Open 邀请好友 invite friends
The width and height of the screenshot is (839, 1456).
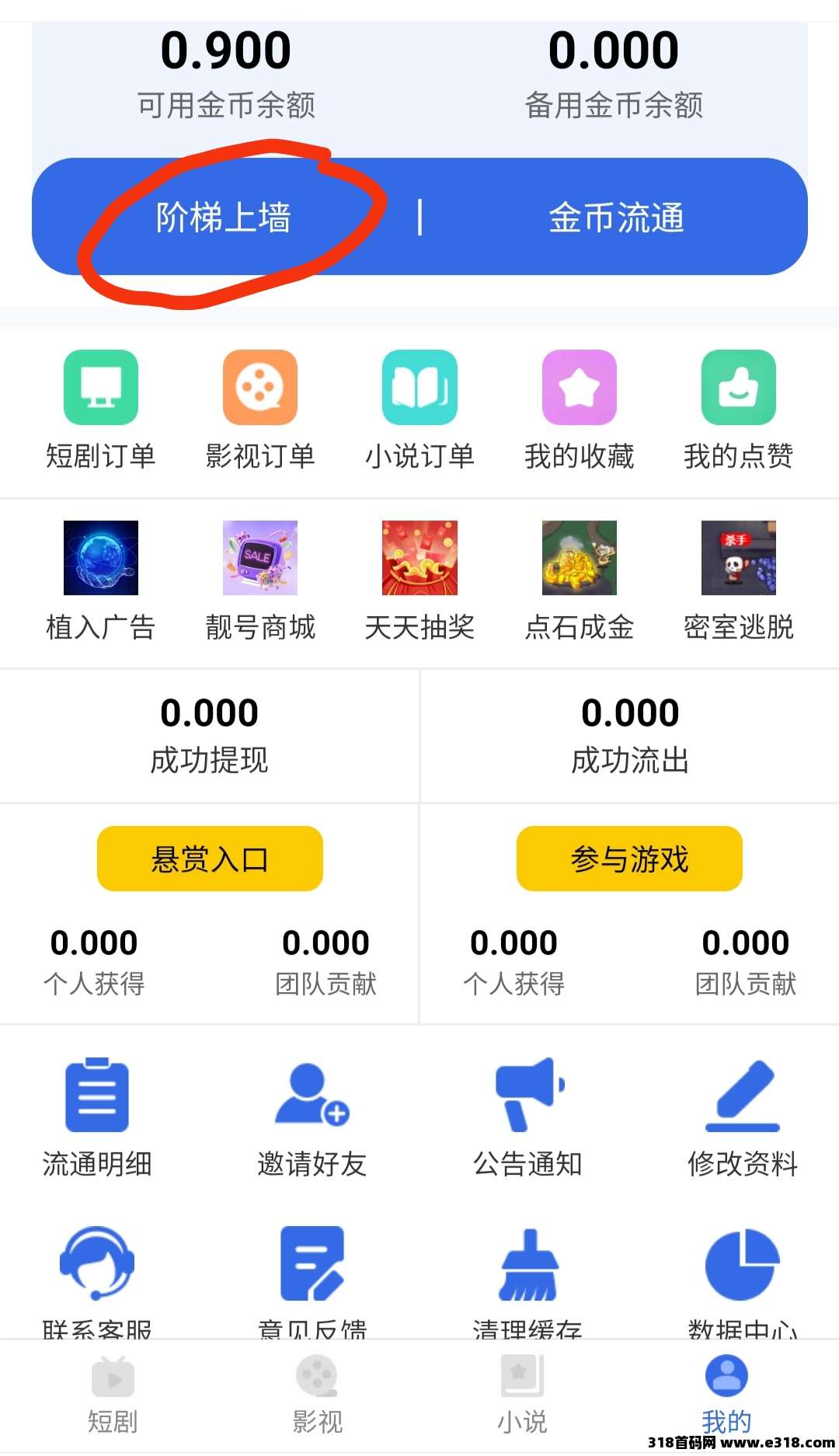coord(312,1120)
